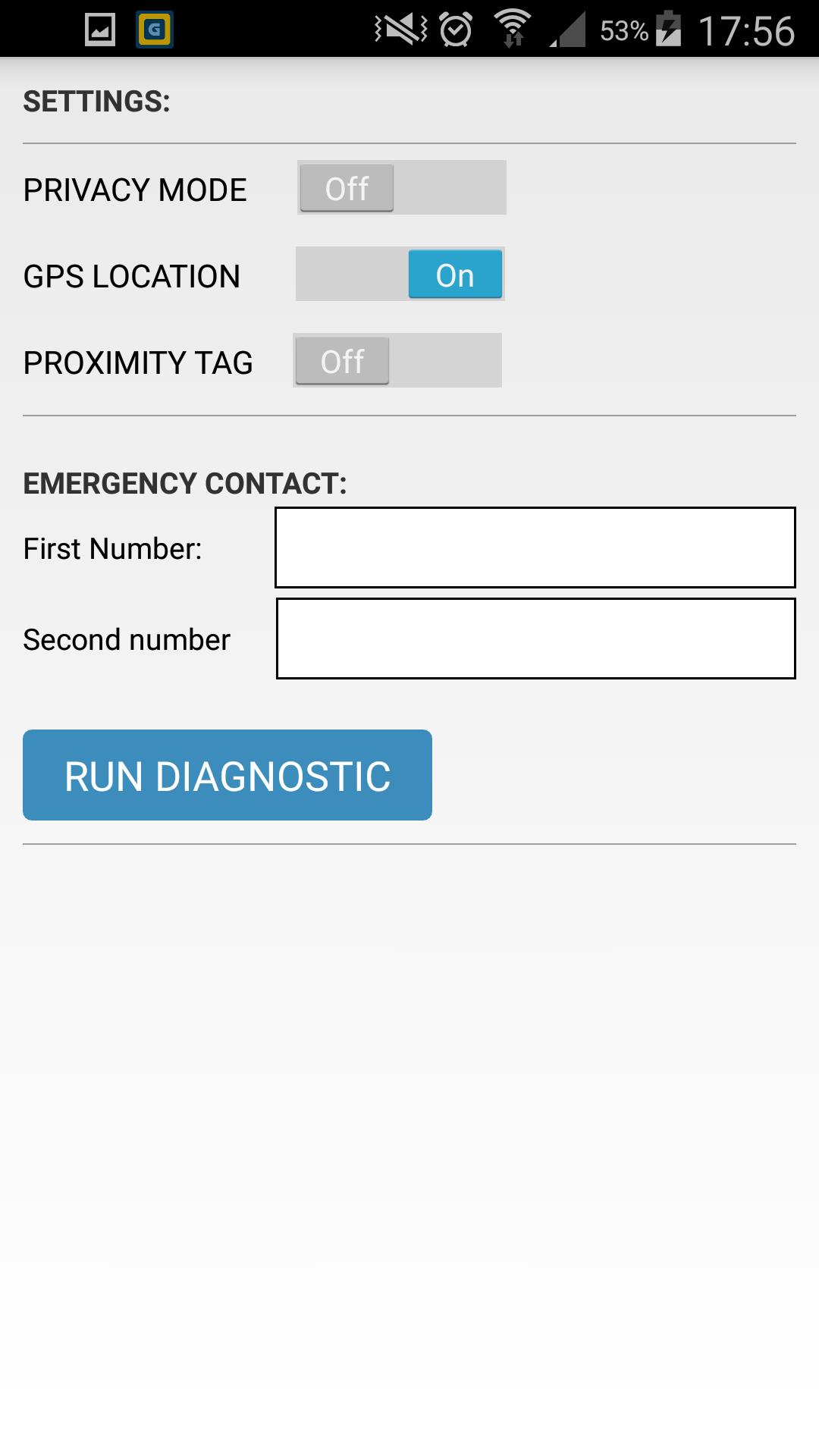819x1456 pixels.
Task: Focus the Second number text box
Action: (x=535, y=639)
